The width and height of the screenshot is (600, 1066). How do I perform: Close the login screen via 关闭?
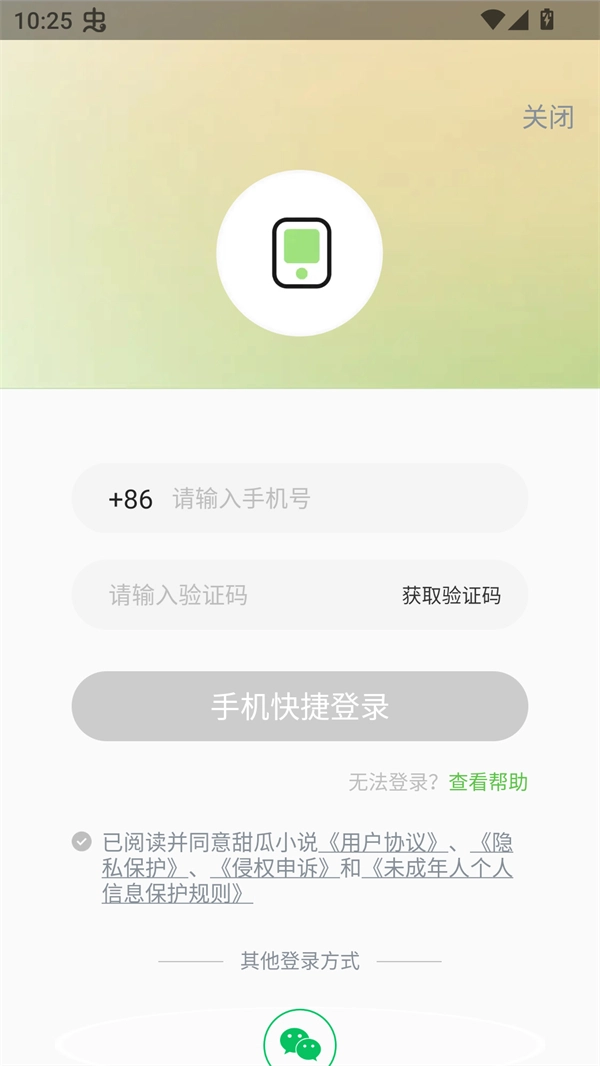(548, 117)
